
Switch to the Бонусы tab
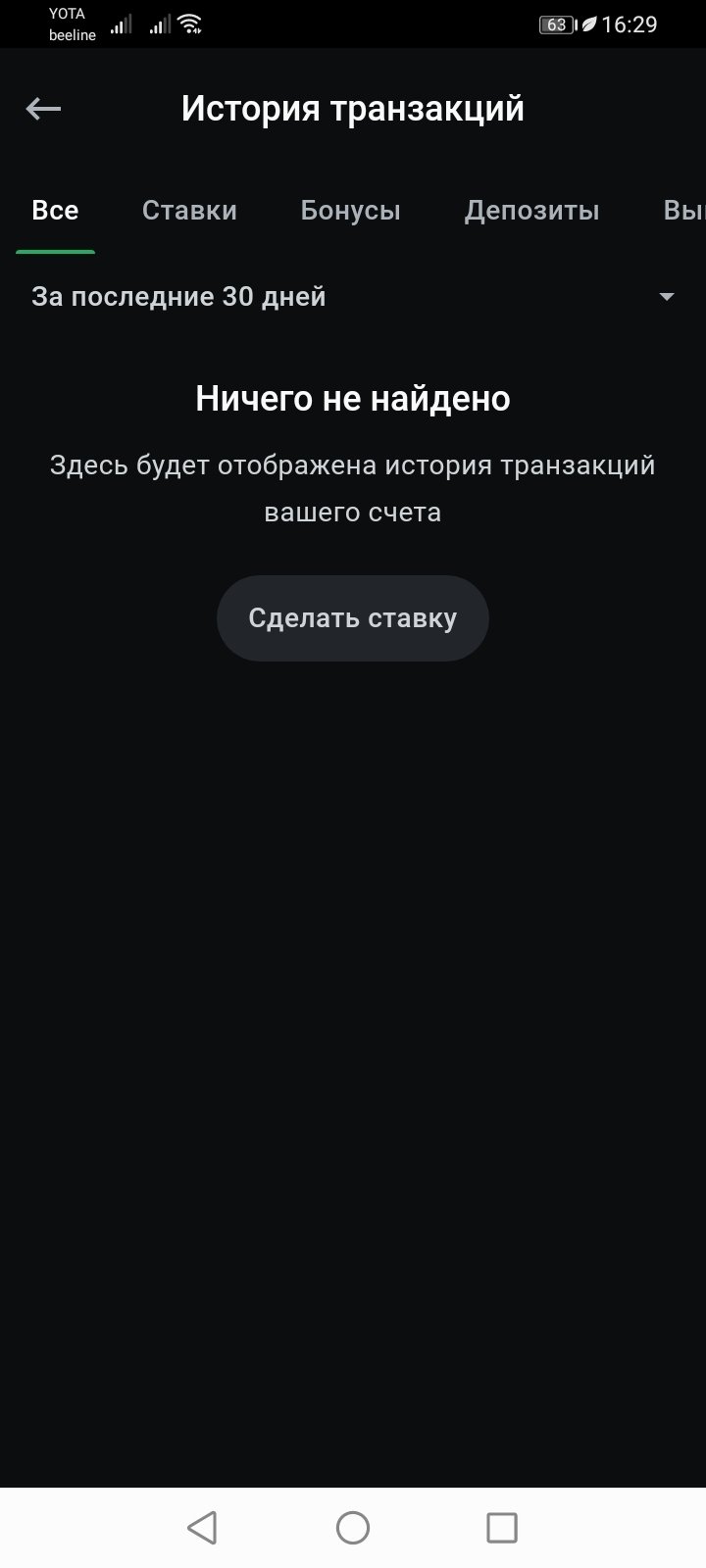point(350,211)
